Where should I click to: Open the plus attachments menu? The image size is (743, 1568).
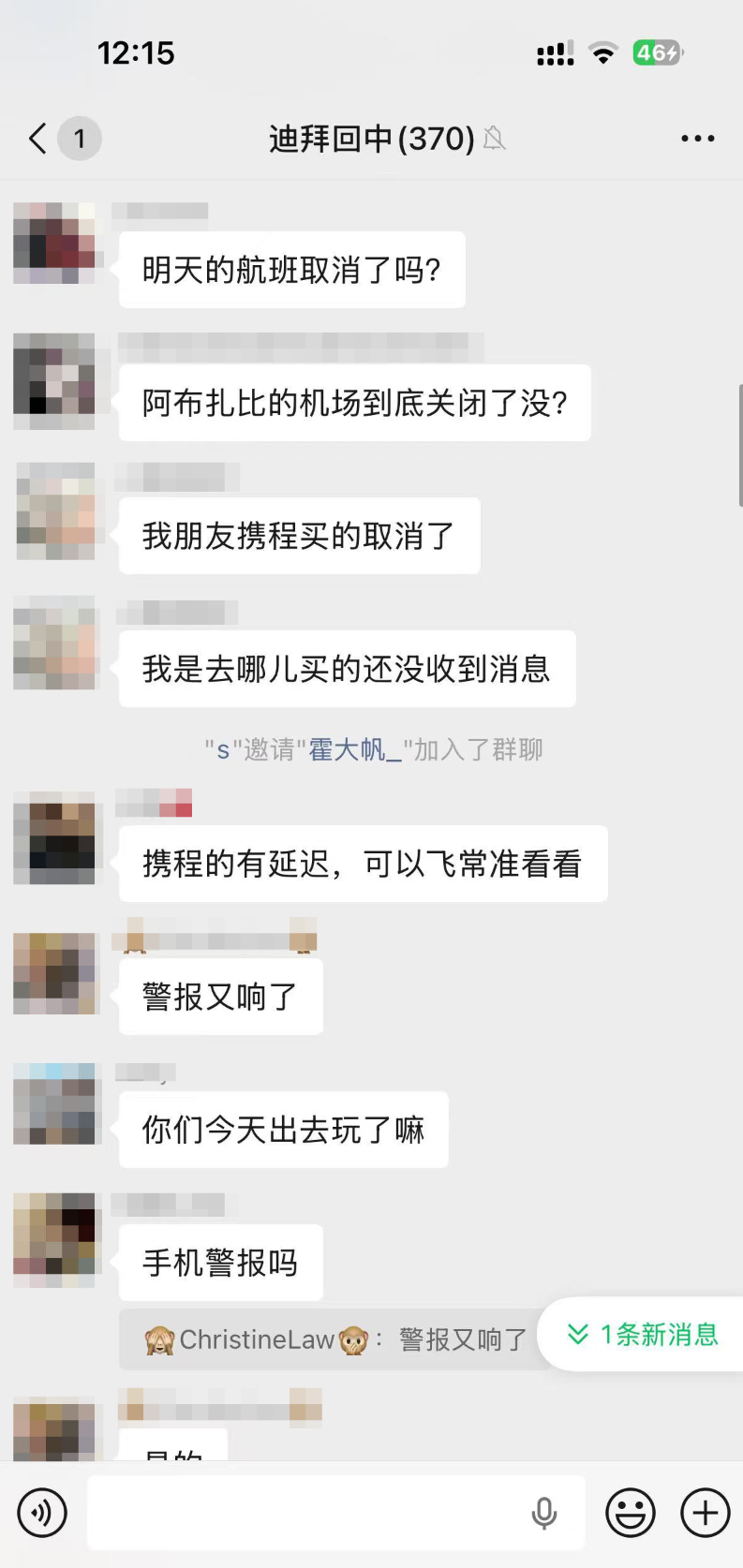click(x=705, y=1512)
